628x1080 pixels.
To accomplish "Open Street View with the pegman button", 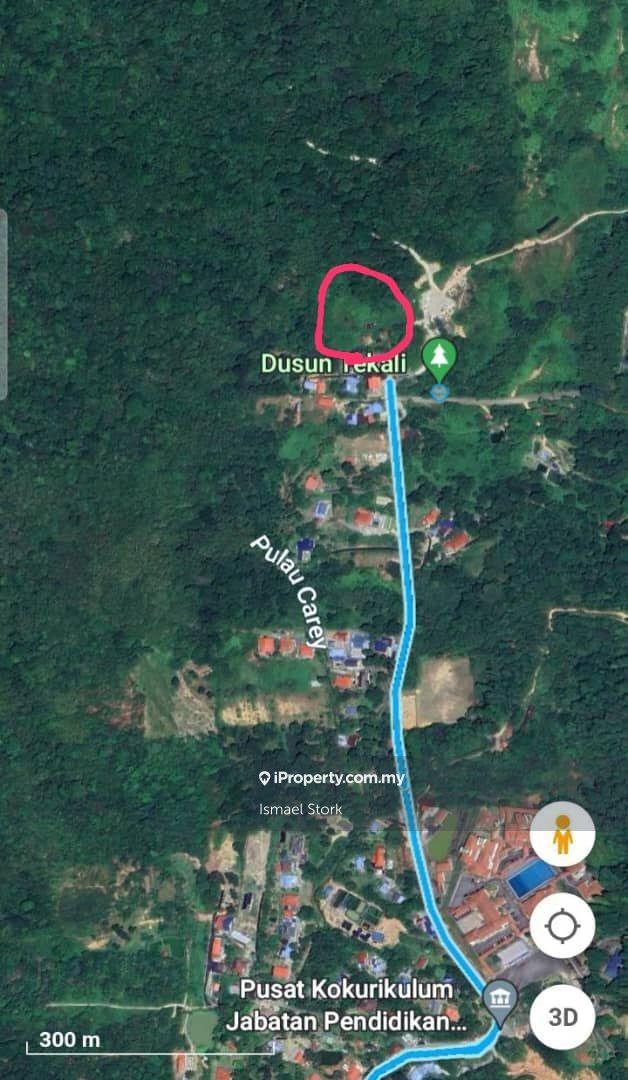I will pos(562,835).
